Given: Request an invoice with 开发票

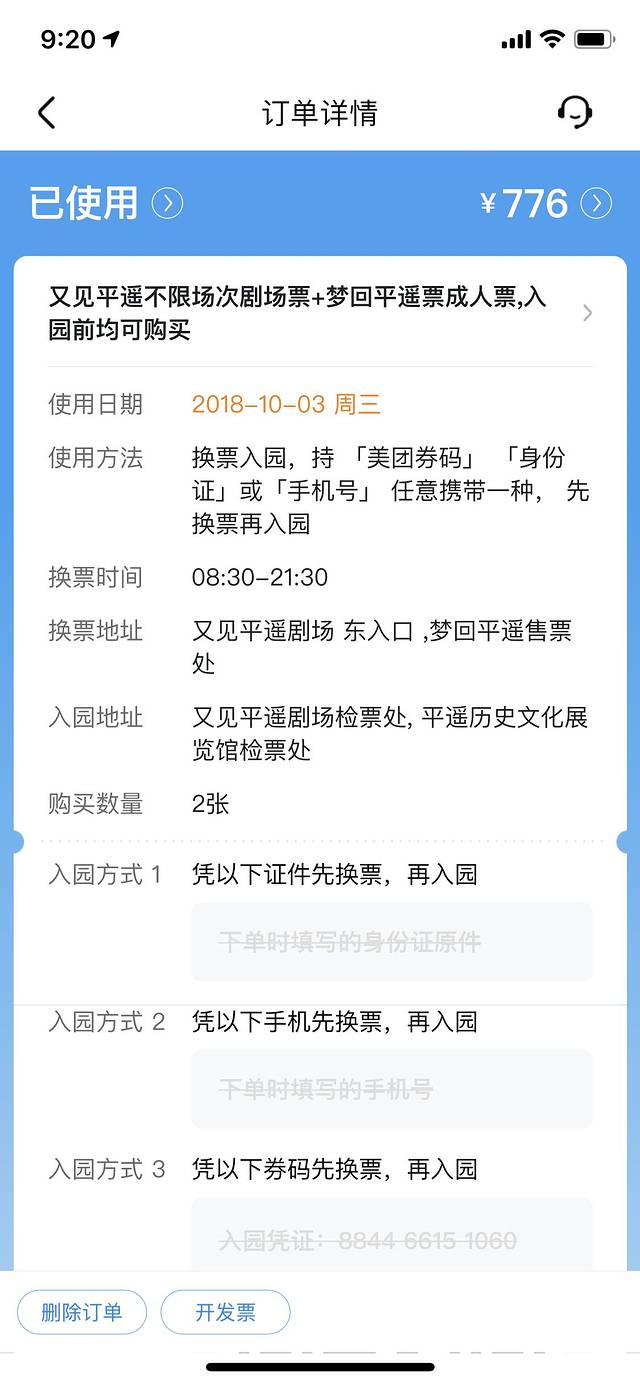Looking at the screenshot, I should click(225, 1312).
